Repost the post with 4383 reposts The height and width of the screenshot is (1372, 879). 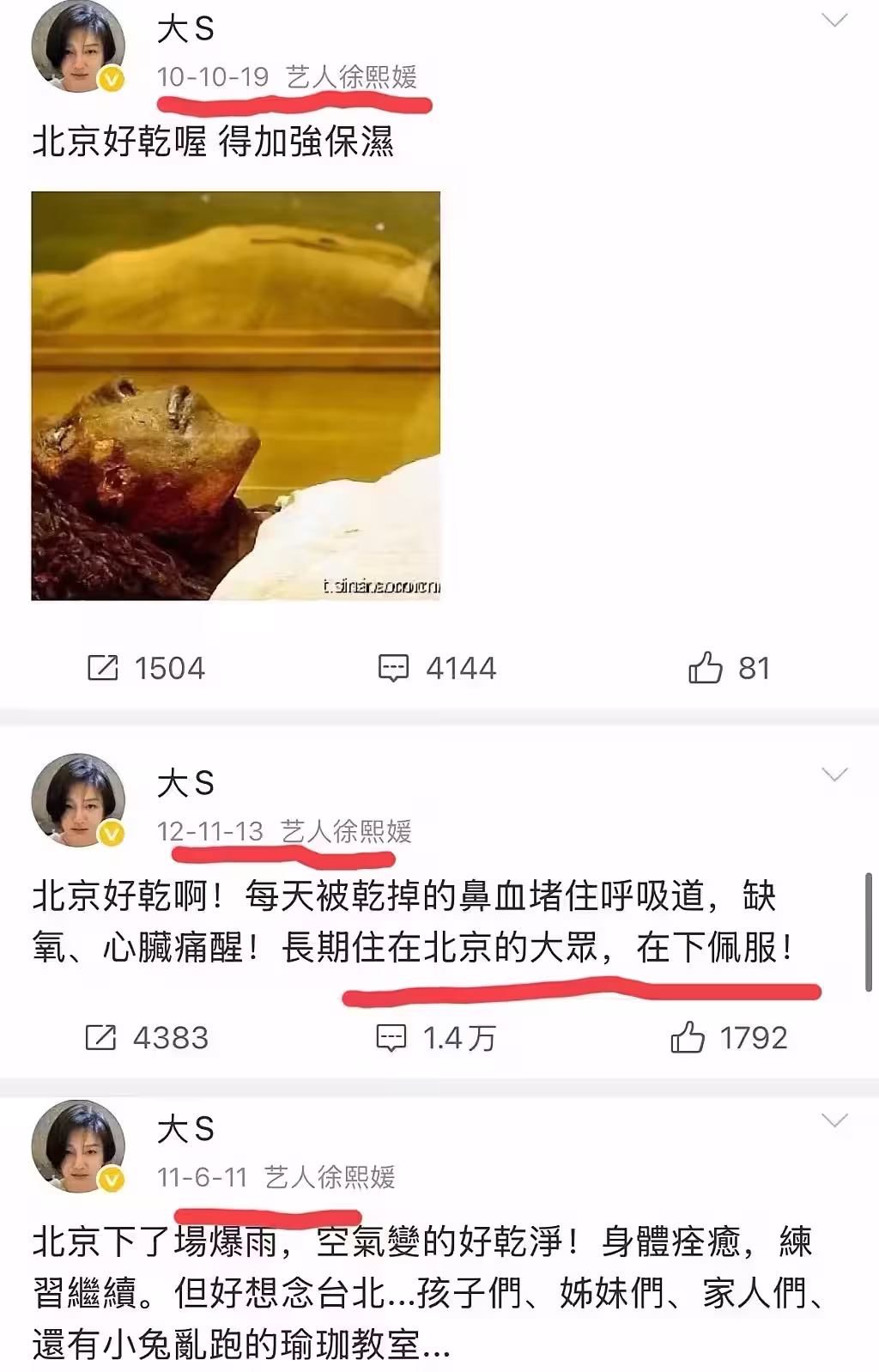pos(146,1038)
